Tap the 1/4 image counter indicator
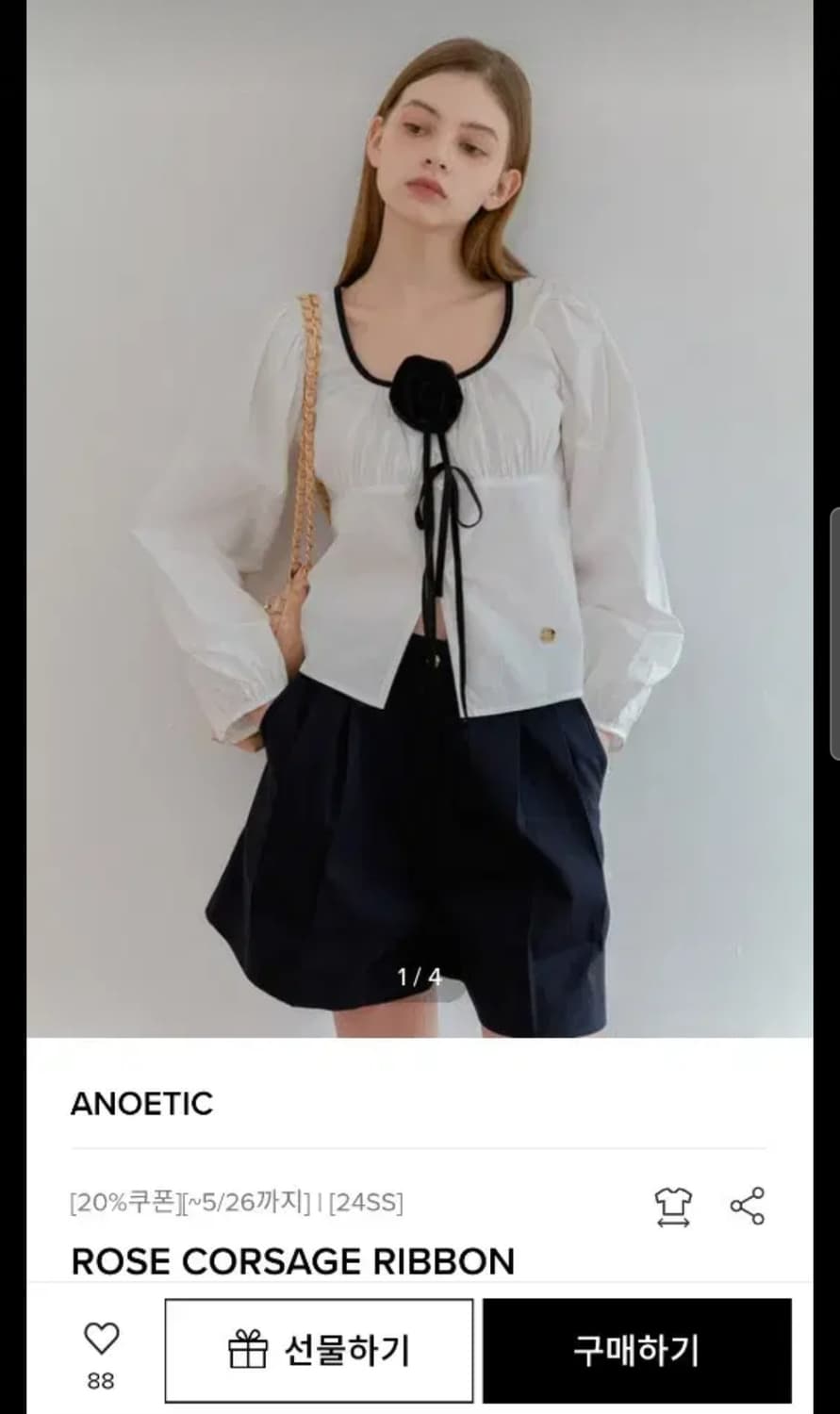This screenshot has height=1414, width=840. coord(421,976)
